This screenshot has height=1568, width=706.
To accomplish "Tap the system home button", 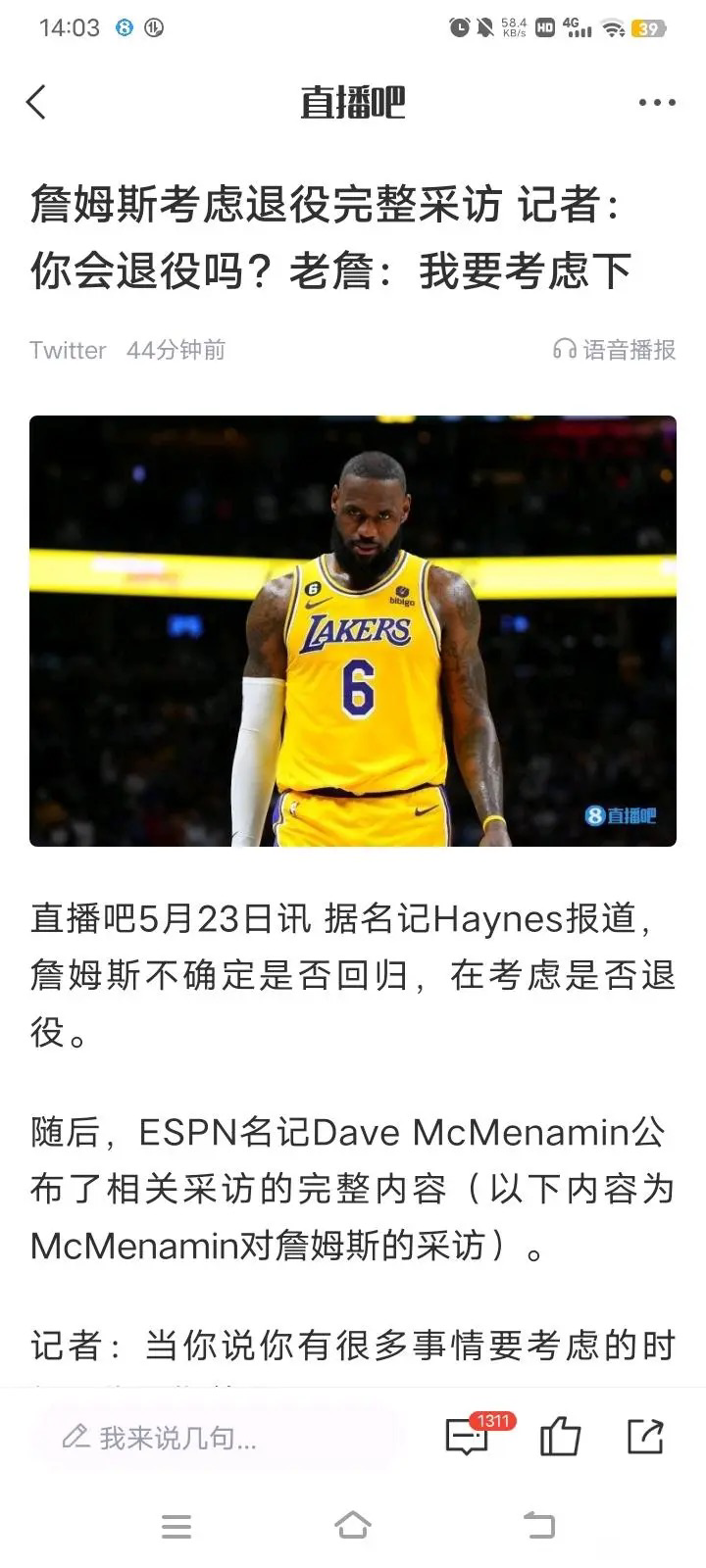I will coord(353,1526).
